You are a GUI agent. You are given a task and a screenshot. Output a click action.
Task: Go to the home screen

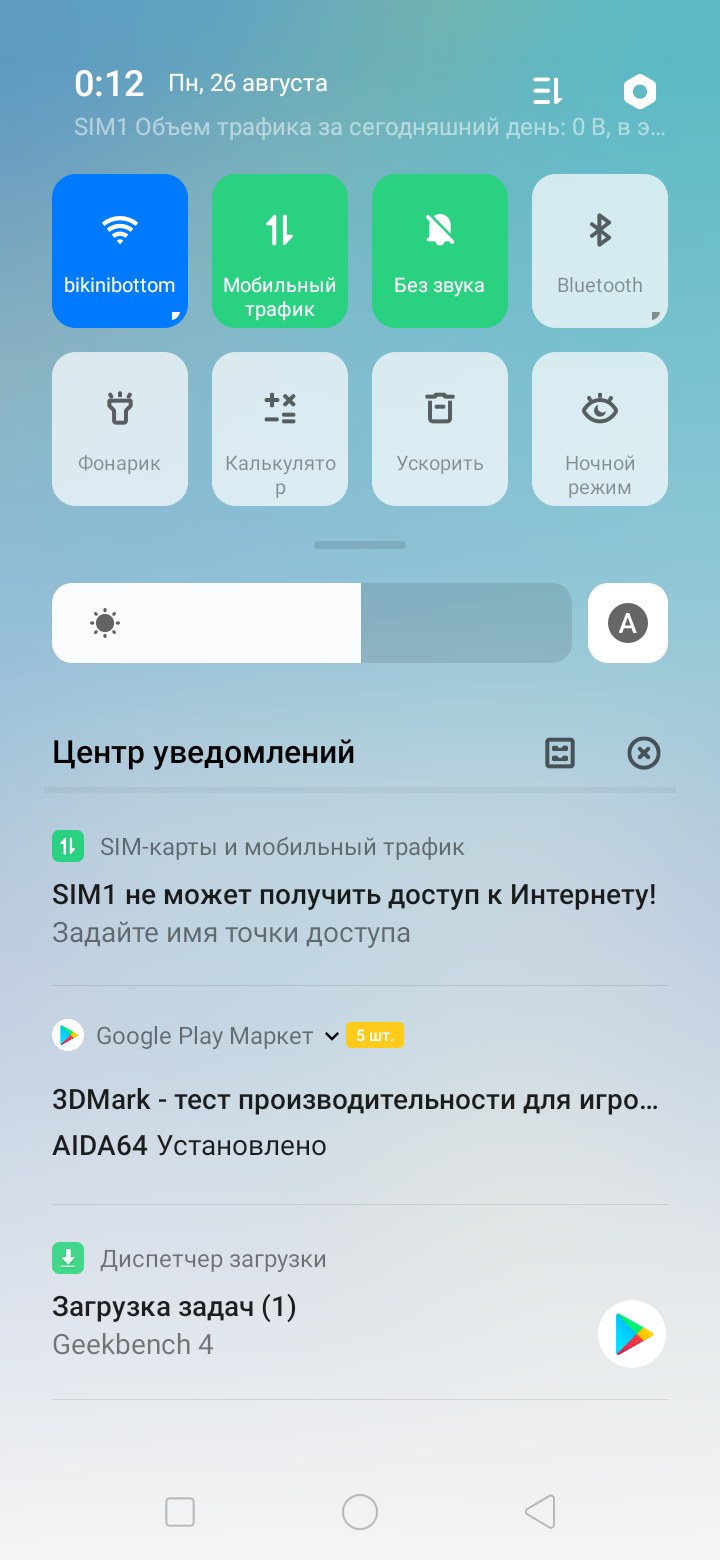[x=360, y=1511]
